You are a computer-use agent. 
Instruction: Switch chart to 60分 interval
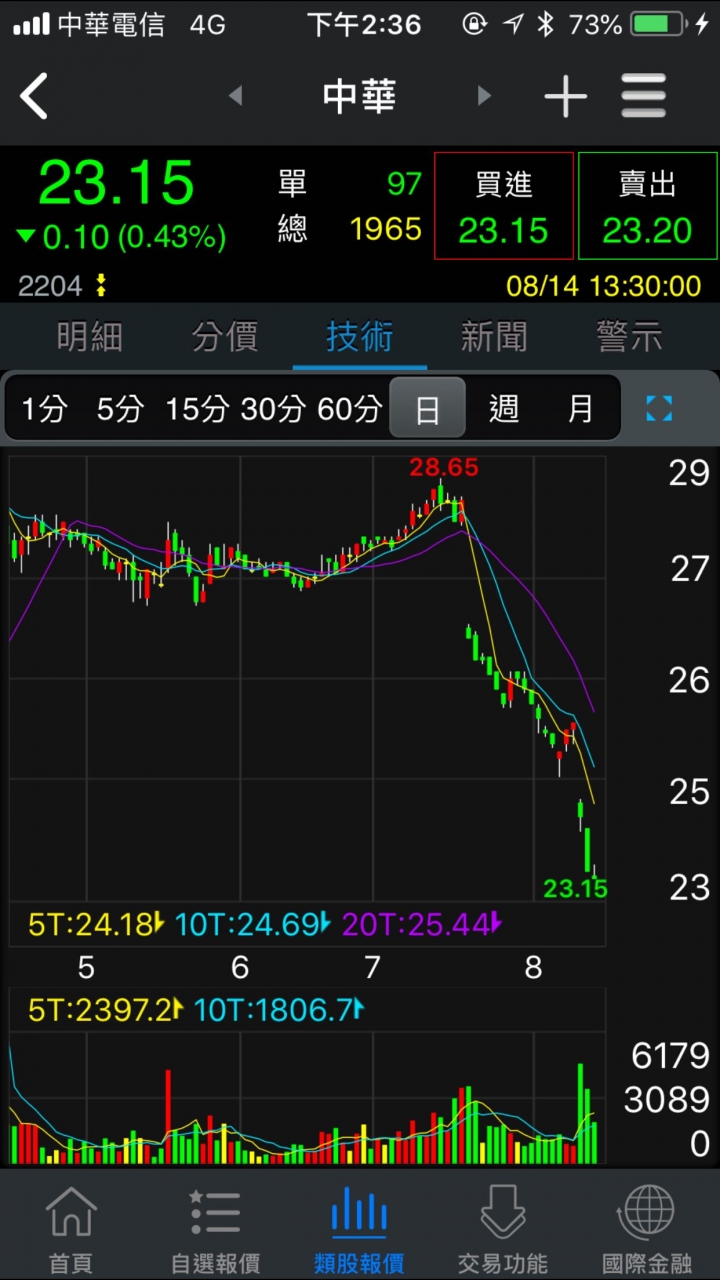[x=349, y=408]
